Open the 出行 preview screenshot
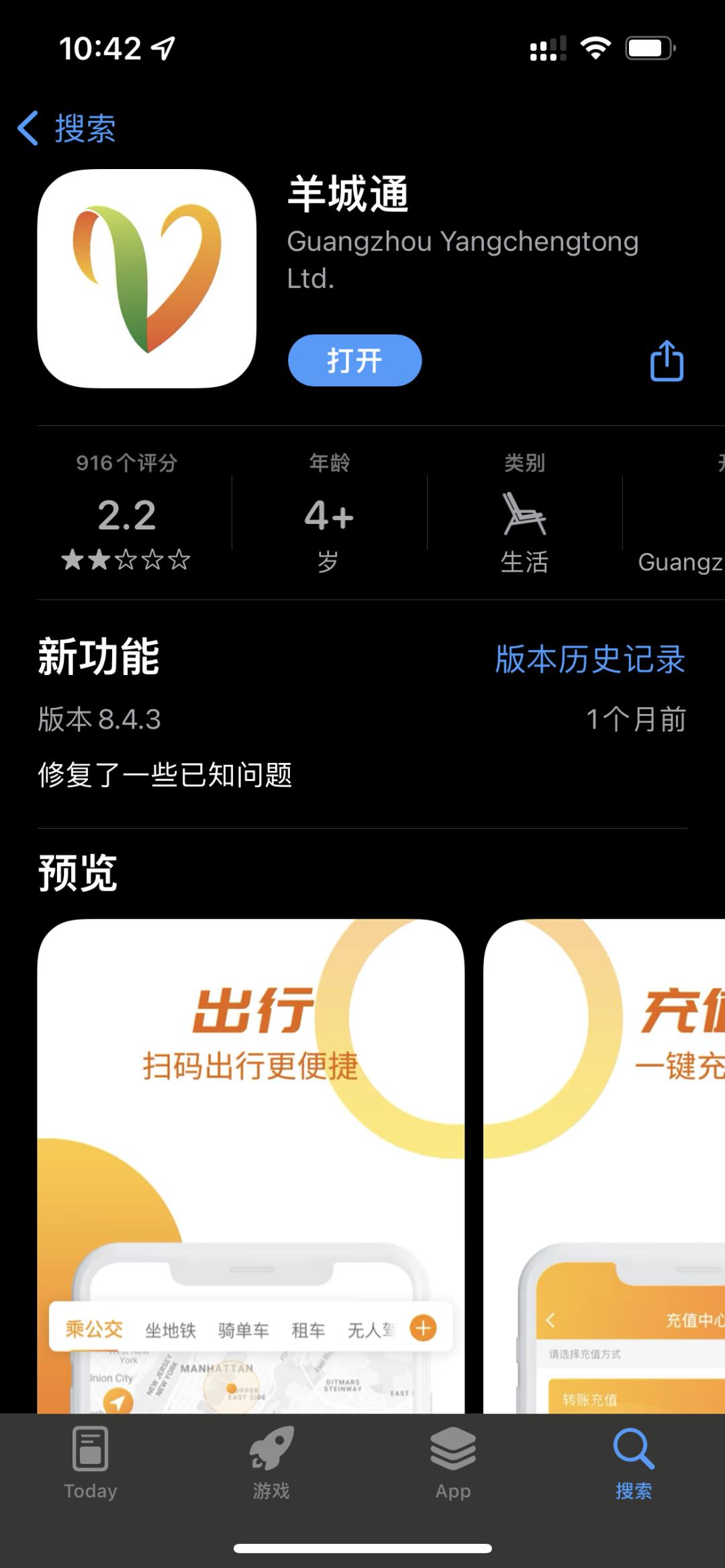725x1568 pixels. coord(250,1166)
